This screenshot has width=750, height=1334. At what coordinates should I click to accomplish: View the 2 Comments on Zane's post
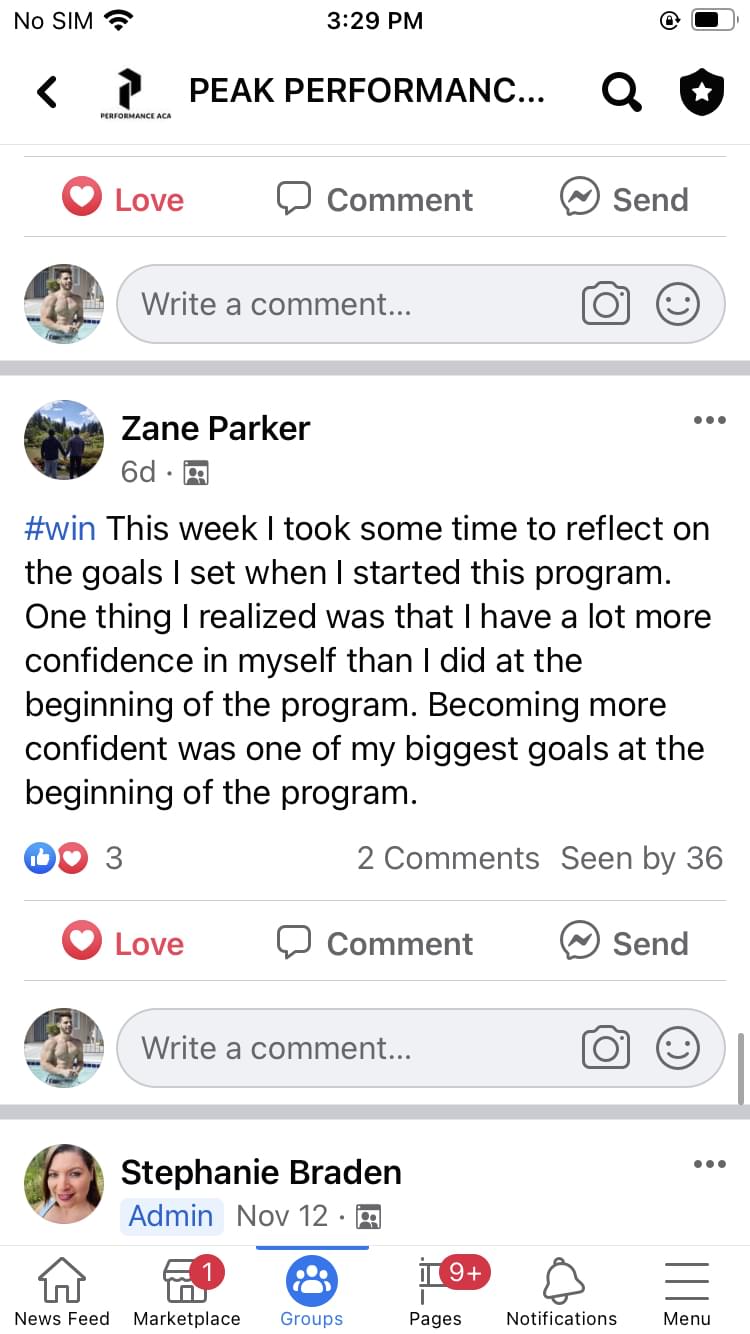pos(448,858)
